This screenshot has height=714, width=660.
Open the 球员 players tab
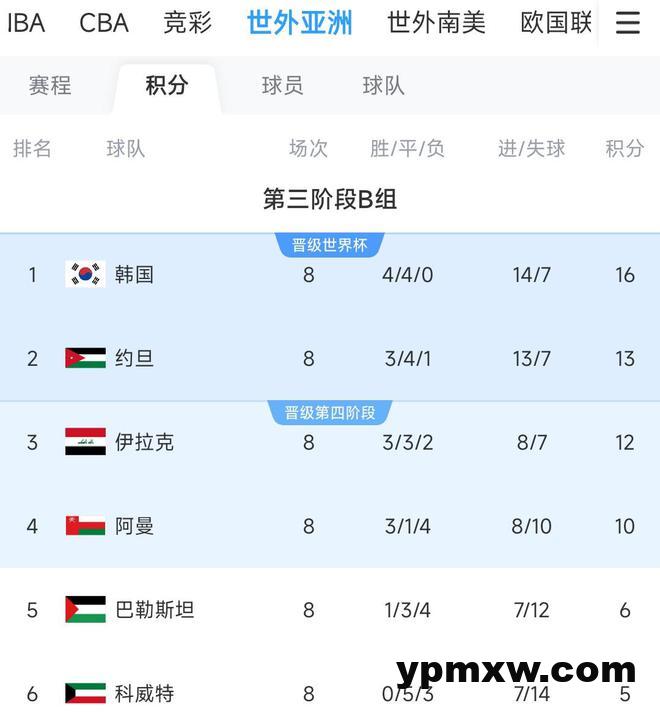point(282,86)
